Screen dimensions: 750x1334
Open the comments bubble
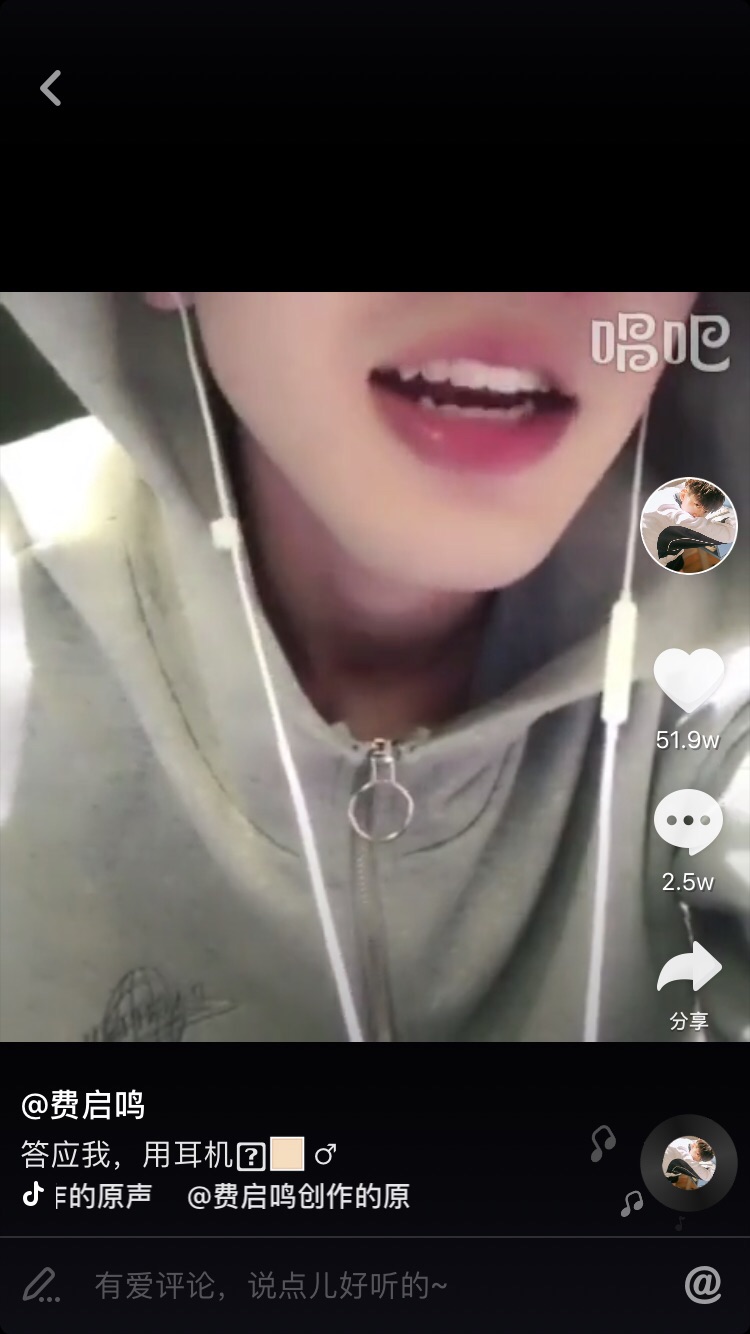[688, 822]
